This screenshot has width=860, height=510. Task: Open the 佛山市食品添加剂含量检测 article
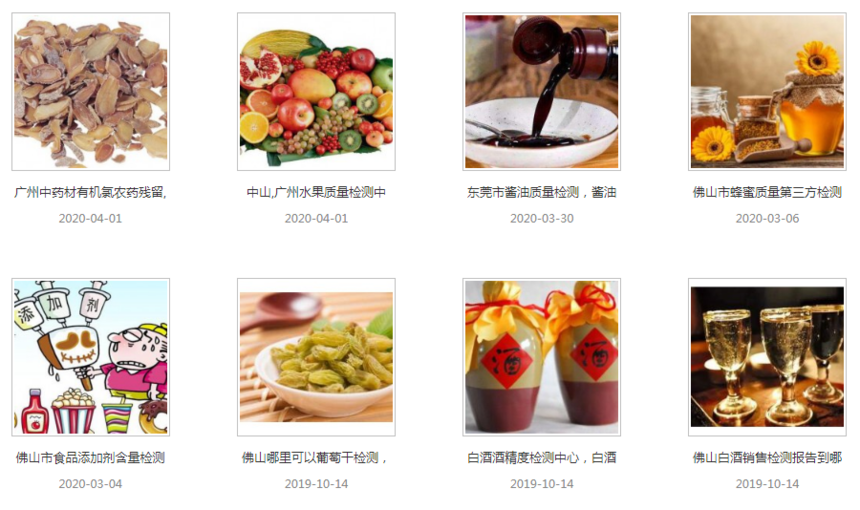[90, 458]
